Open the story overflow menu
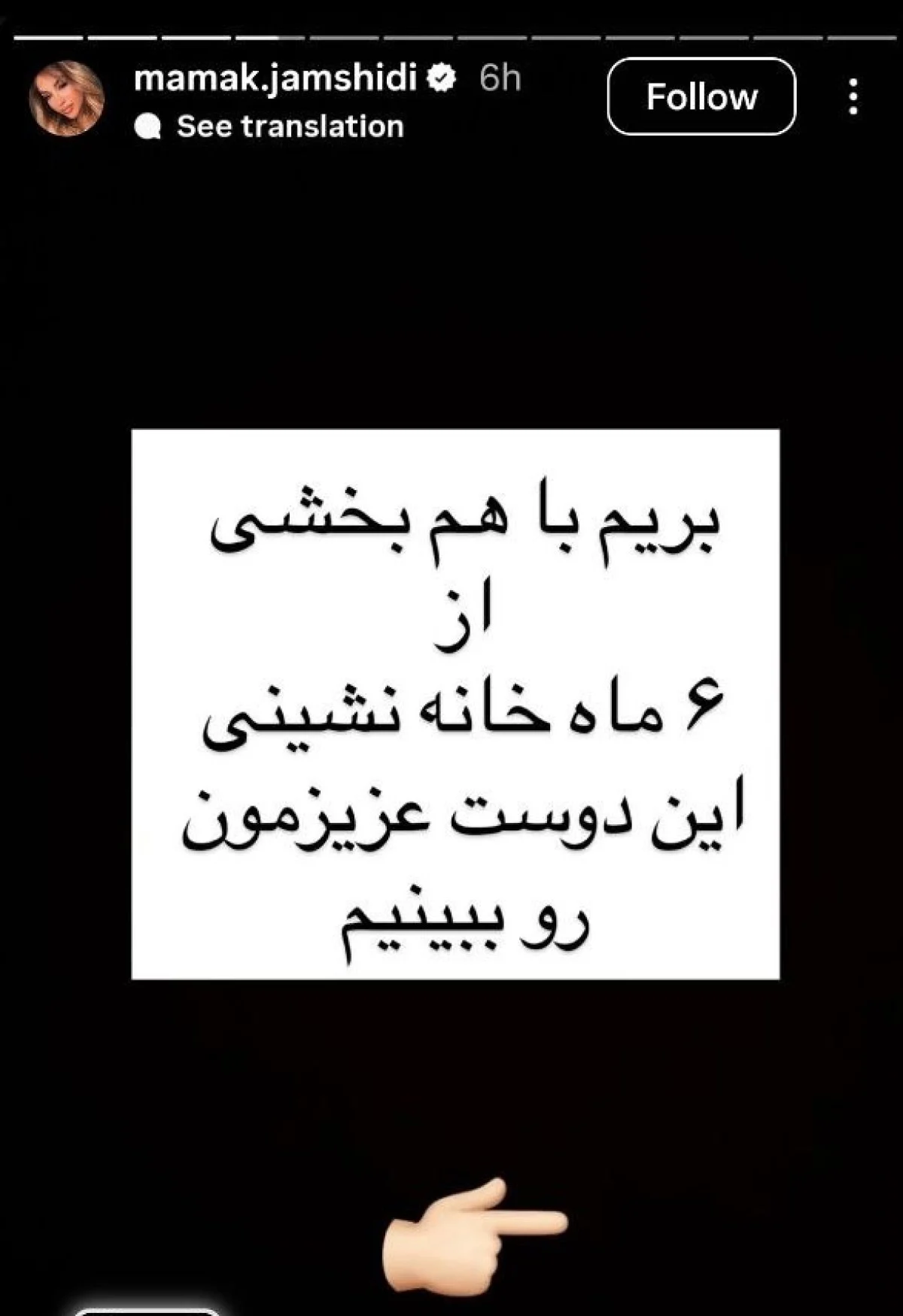The height and width of the screenshot is (1316, 903). coord(853,97)
